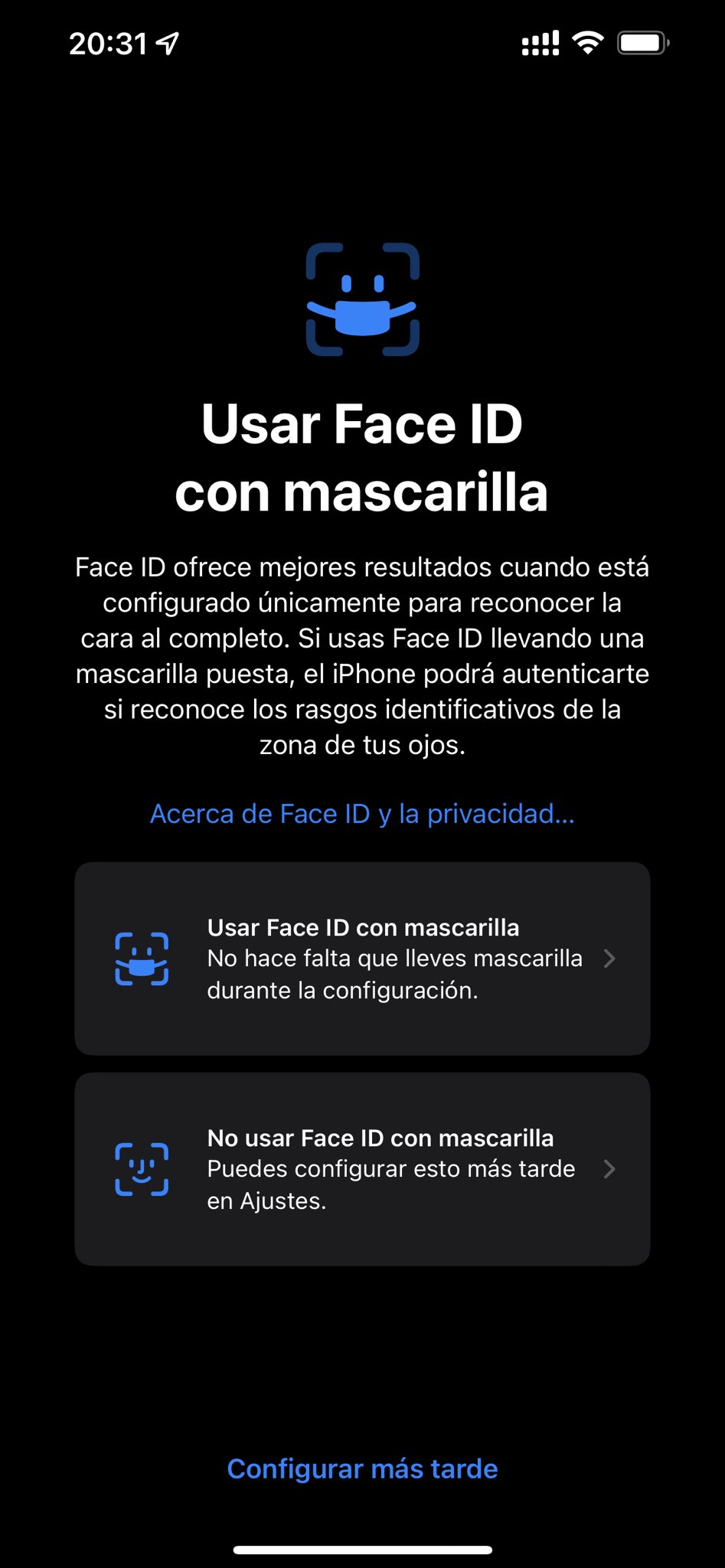
Task: Choose 'No usar Face ID con mascarilla'
Action: pos(362,1169)
